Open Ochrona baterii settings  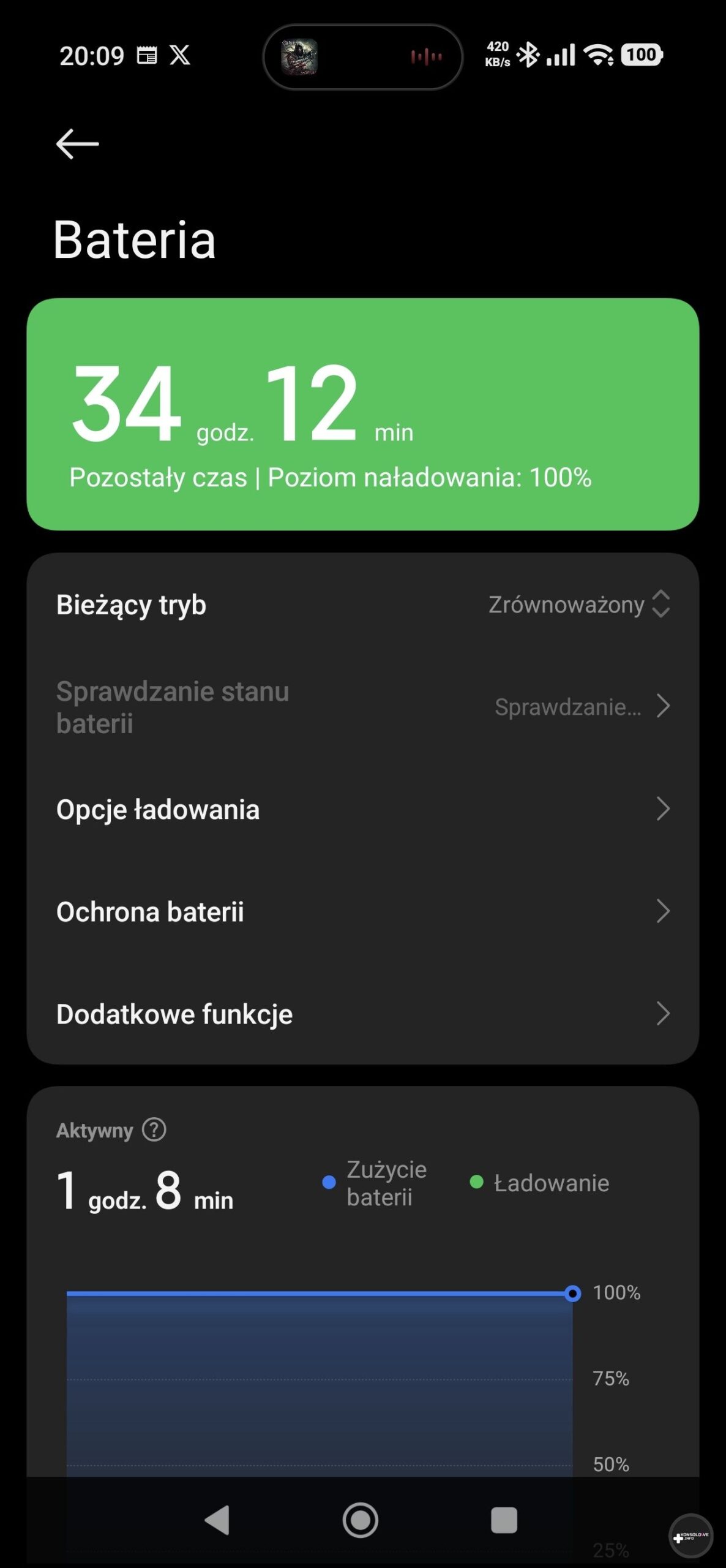click(x=362, y=912)
